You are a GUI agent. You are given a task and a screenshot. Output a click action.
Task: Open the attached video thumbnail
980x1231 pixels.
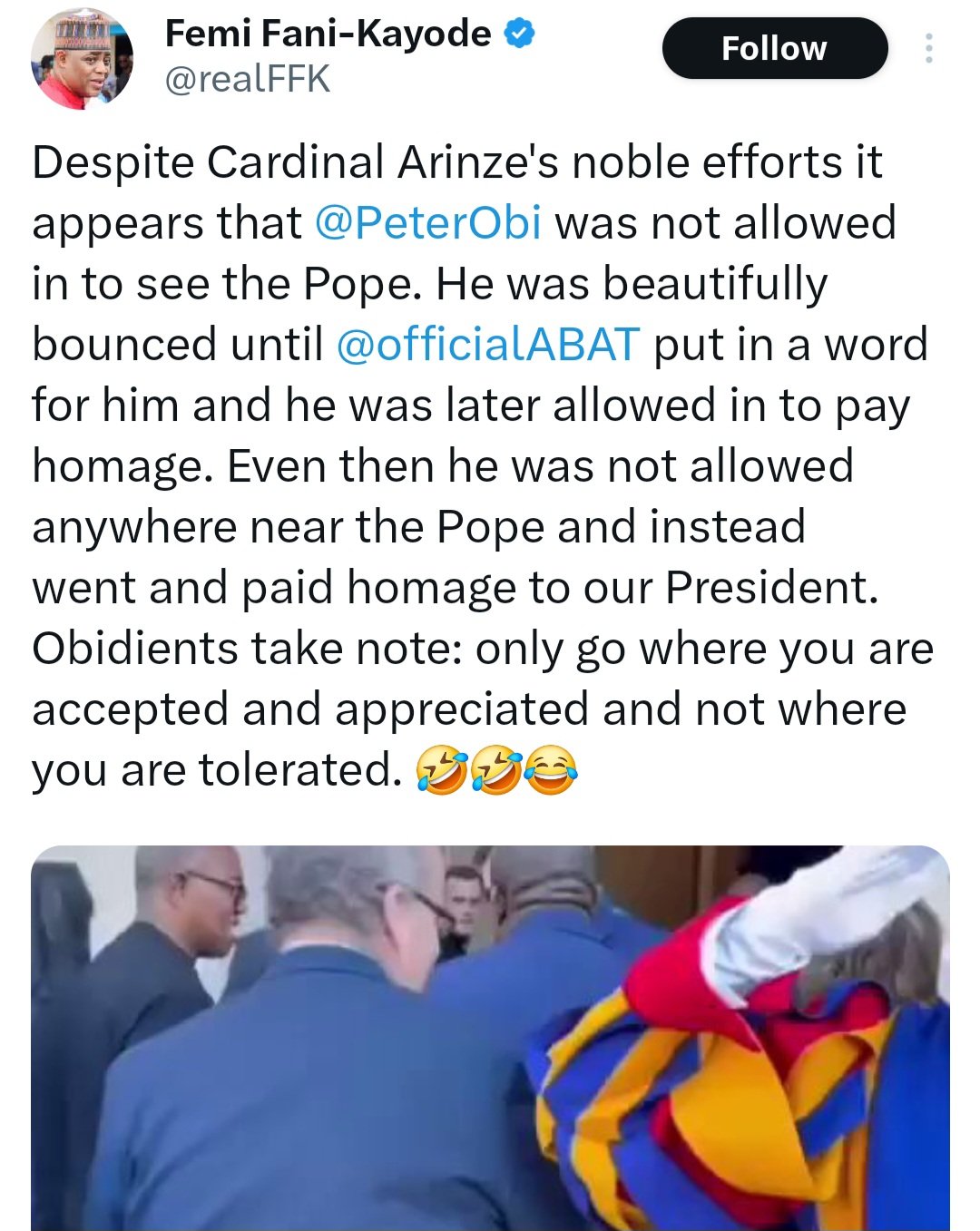click(490, 1037)
